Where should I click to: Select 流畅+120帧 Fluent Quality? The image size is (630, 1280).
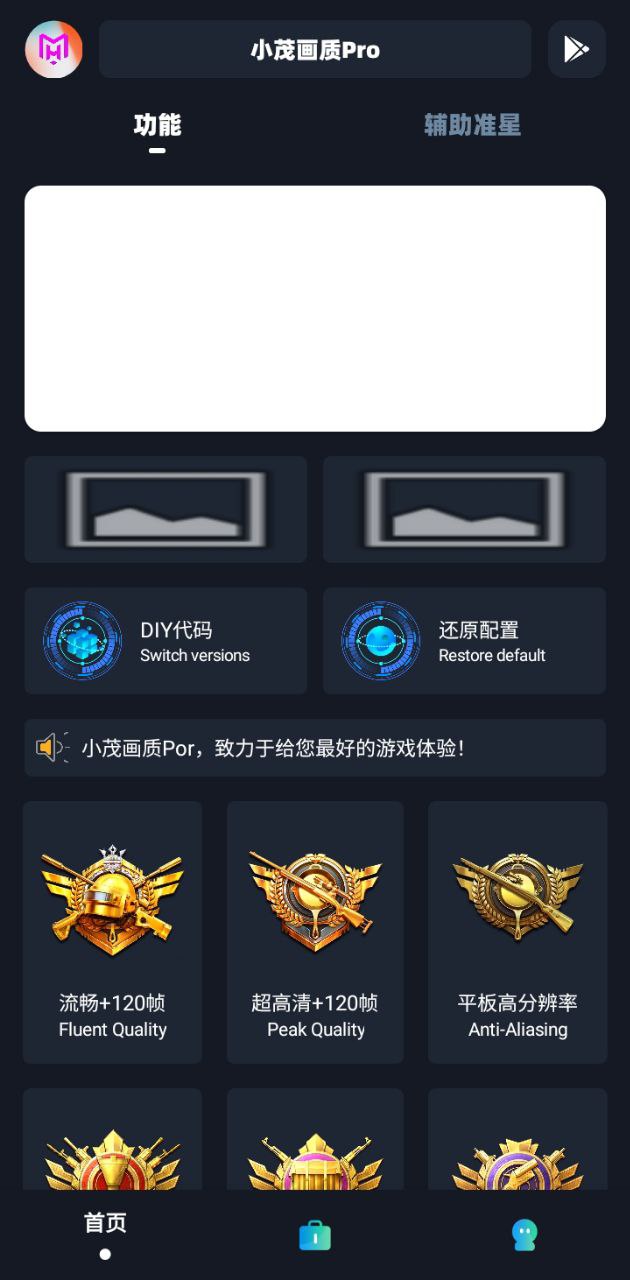click(112, 932)
